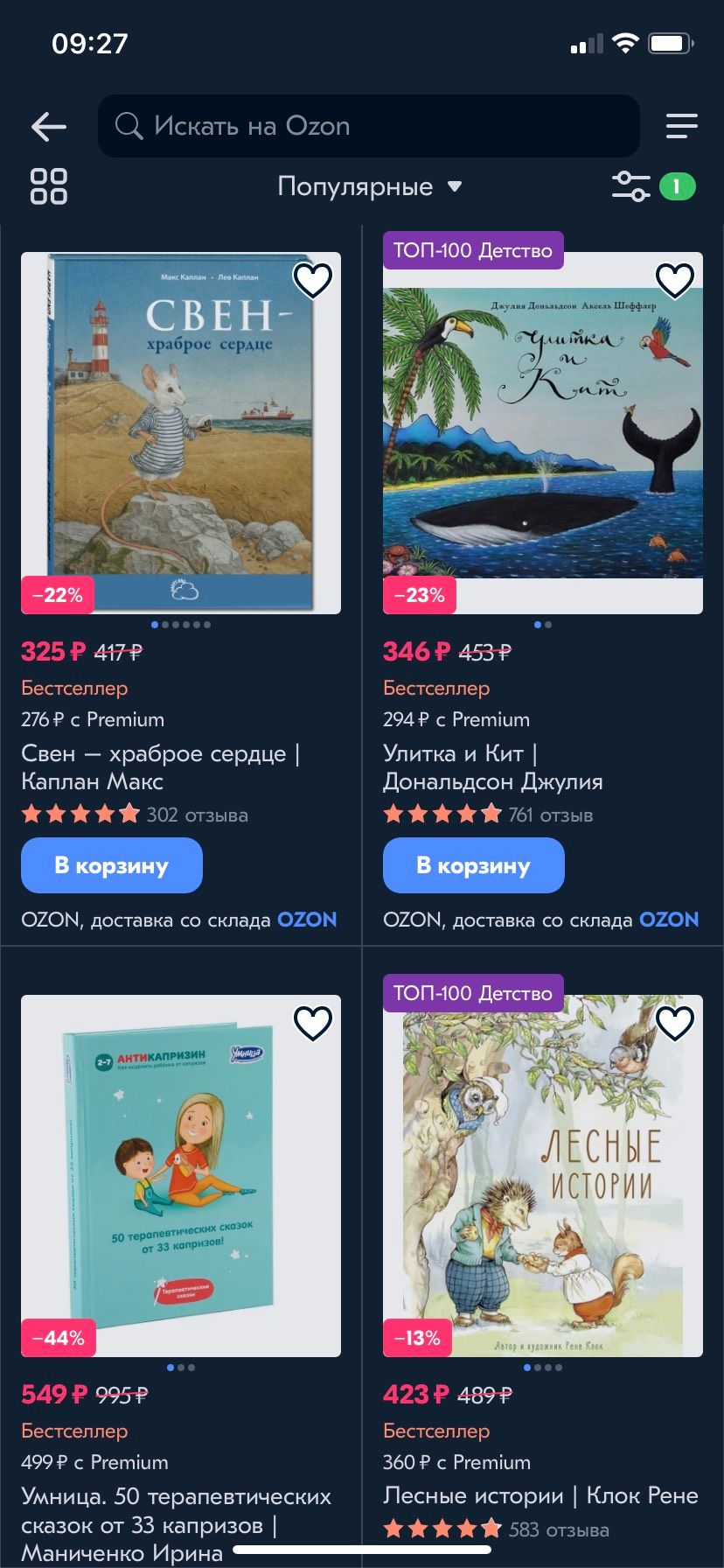Go back with the arrow icon
The image size is (724, 1568).
49,127
